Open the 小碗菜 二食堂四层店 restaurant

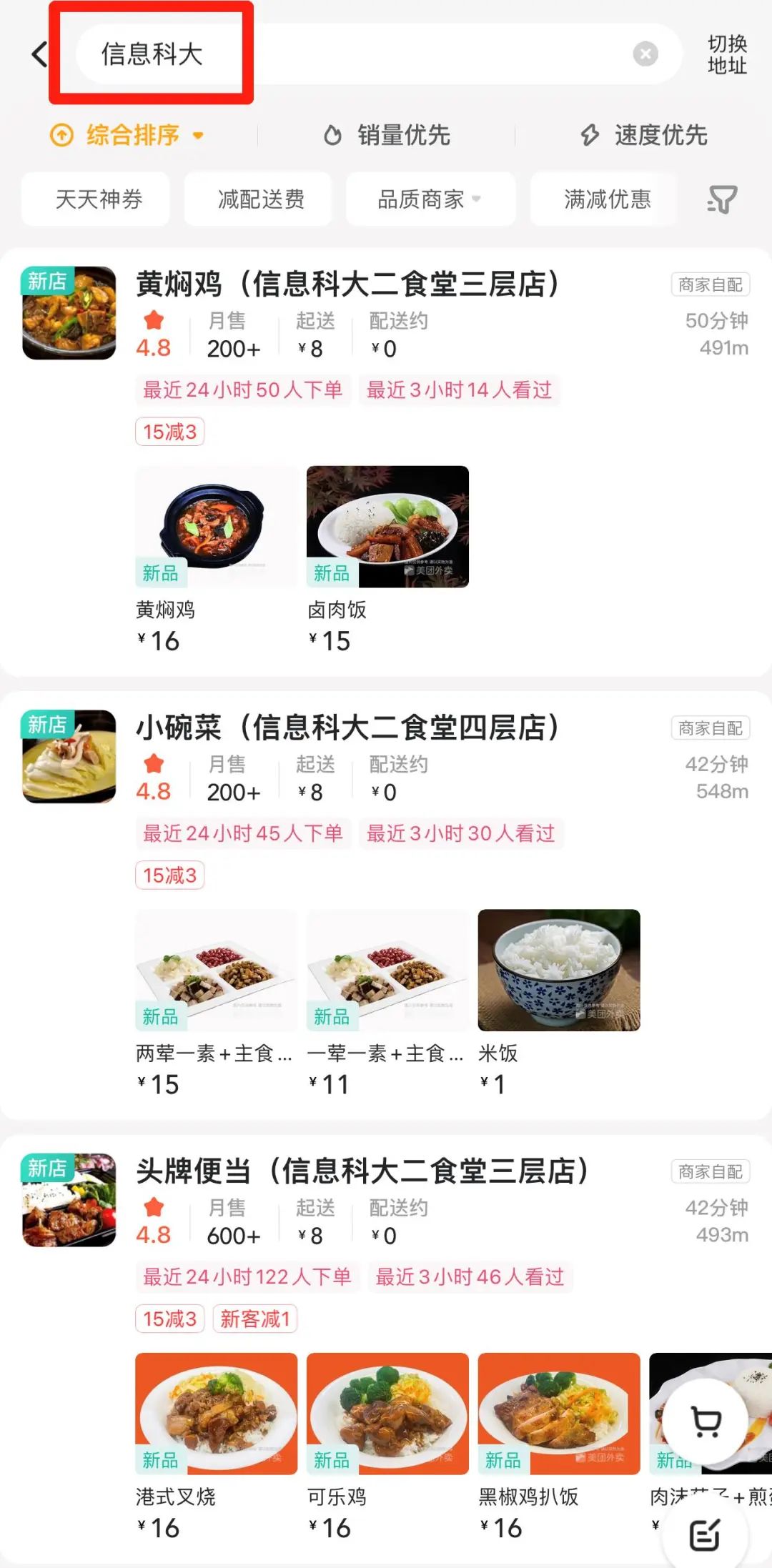coord(347,728)
